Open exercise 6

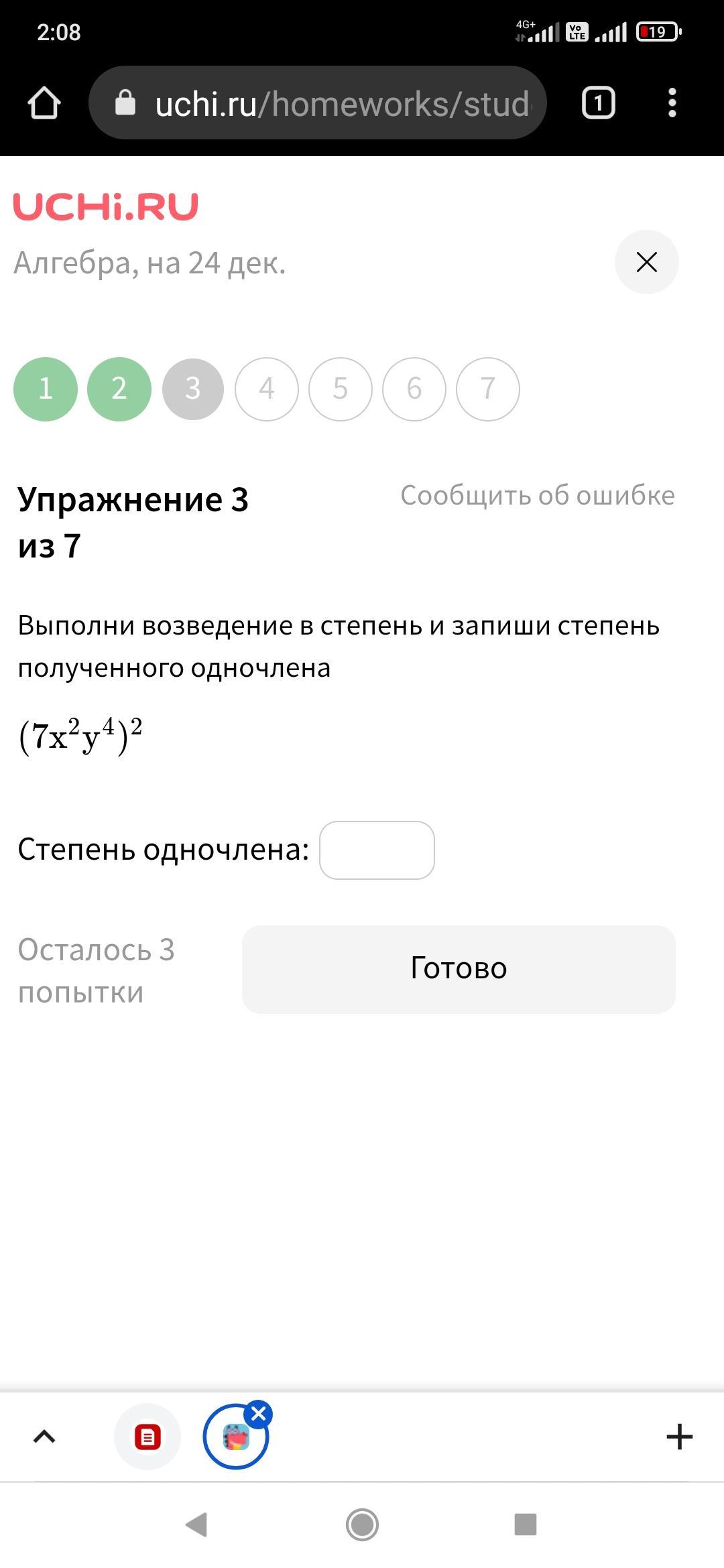414,389
